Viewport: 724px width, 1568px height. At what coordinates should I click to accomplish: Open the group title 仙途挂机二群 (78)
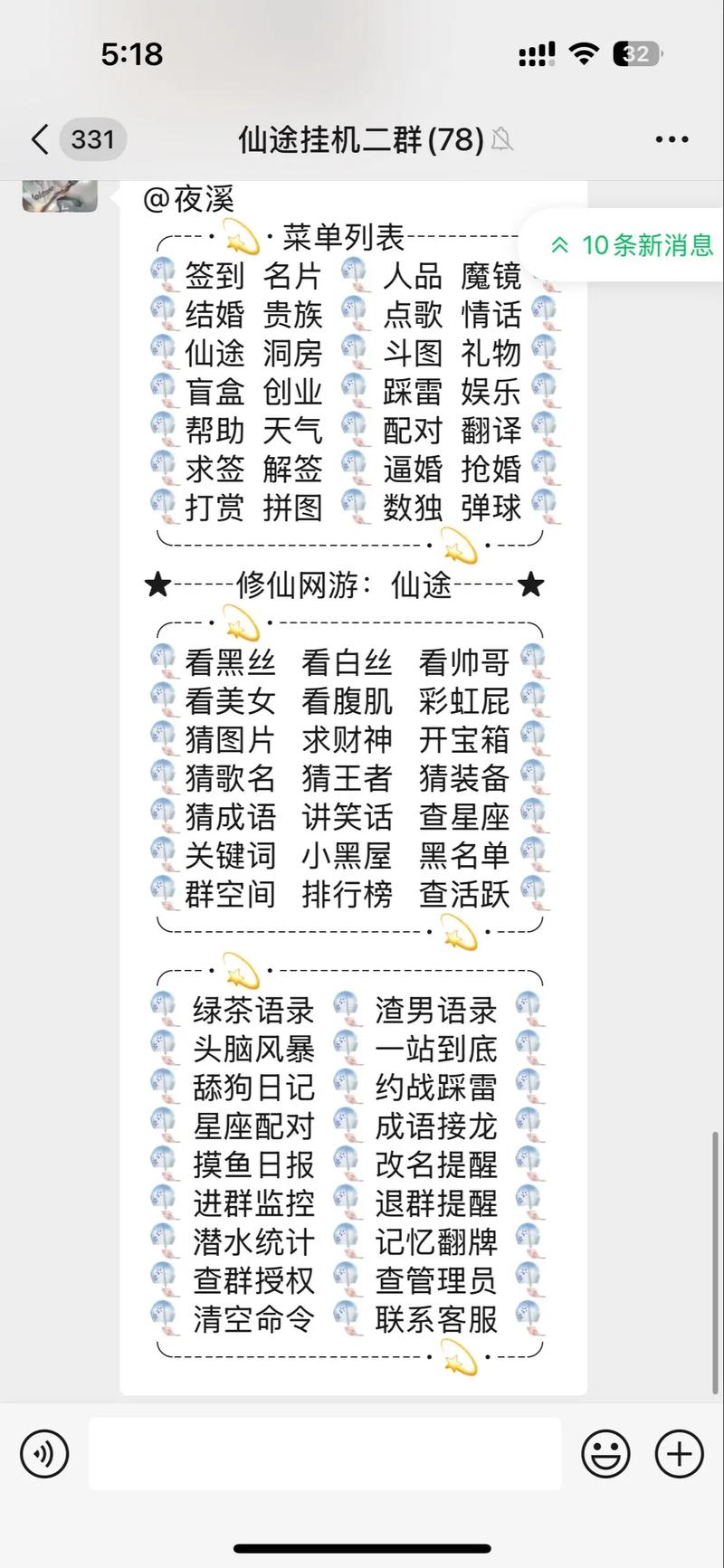click(360, 138)
